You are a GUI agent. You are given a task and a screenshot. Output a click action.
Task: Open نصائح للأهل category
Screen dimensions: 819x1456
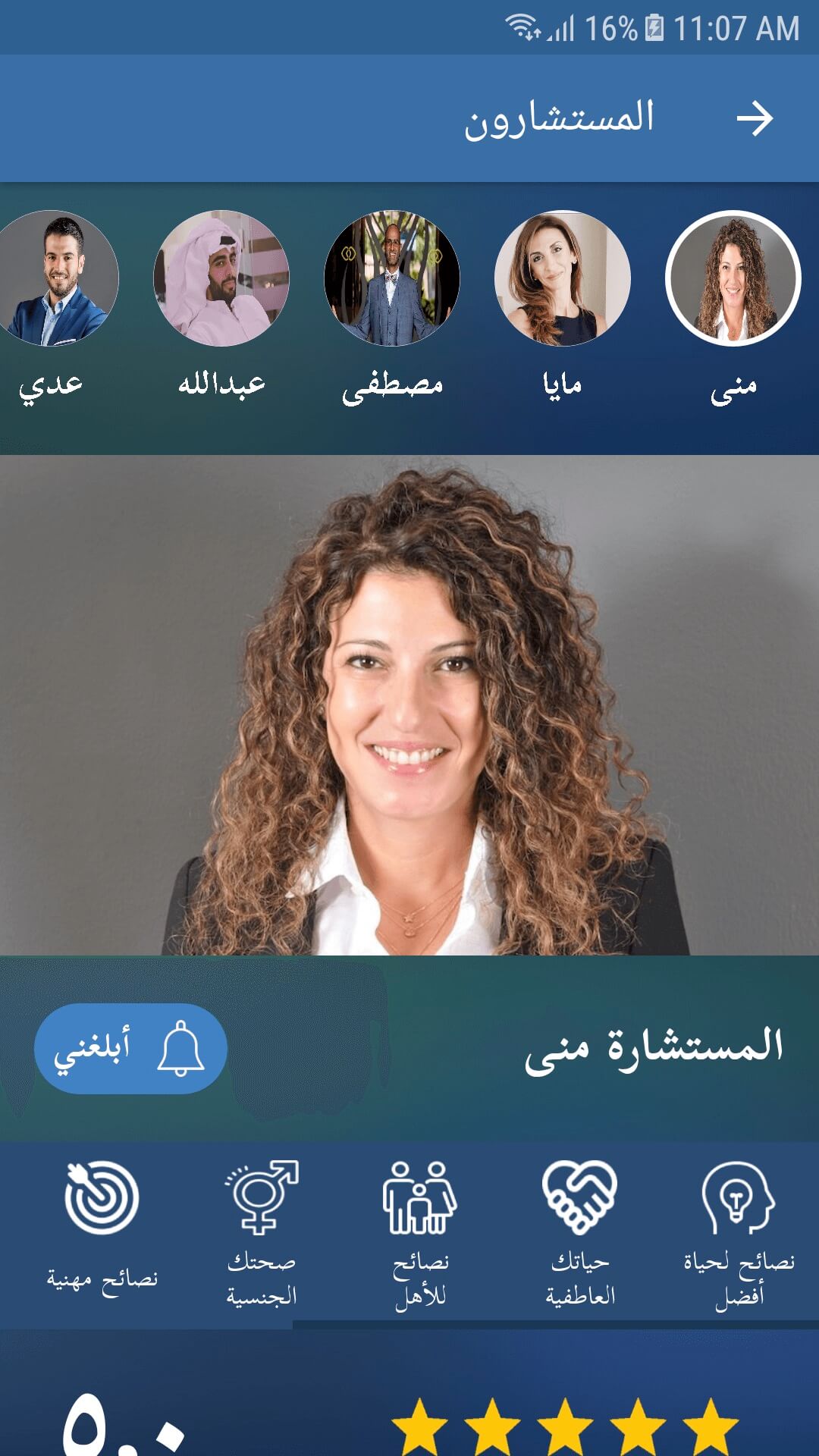(x=419, y=1234)
